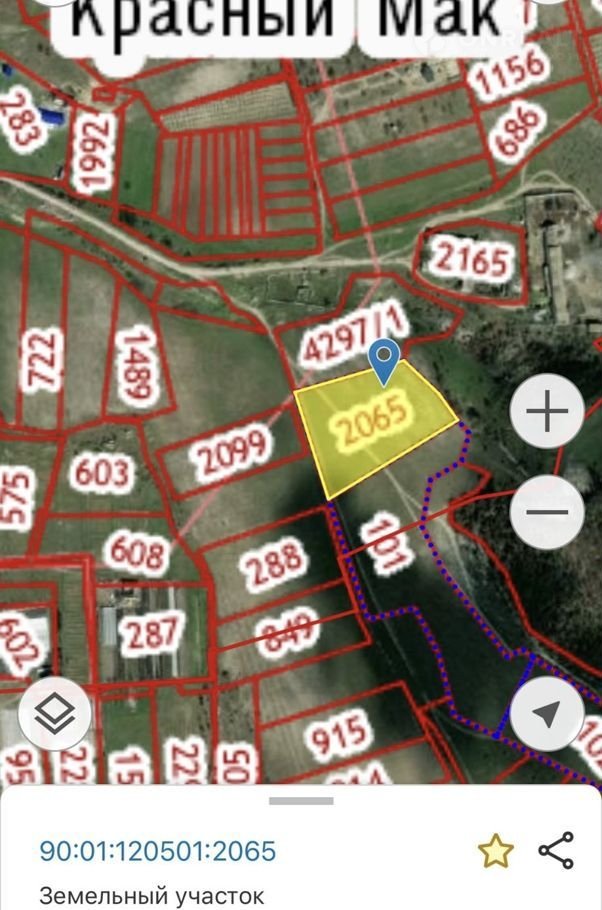Center map on my location
This screenshot has width=602, height=910.
click(547, 714)
